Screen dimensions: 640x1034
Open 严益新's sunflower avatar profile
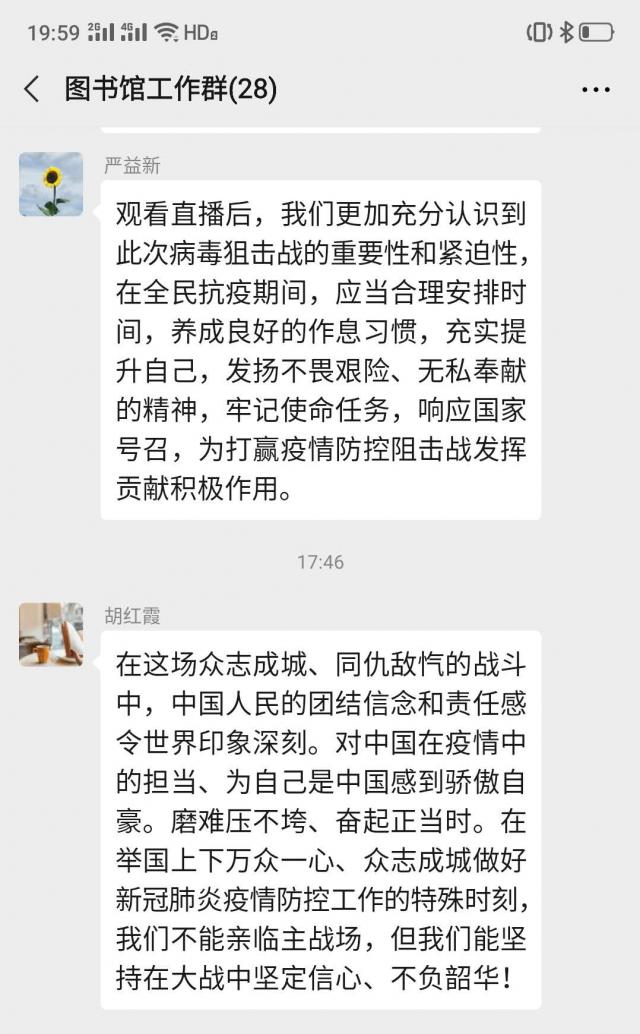click(51, 184)
